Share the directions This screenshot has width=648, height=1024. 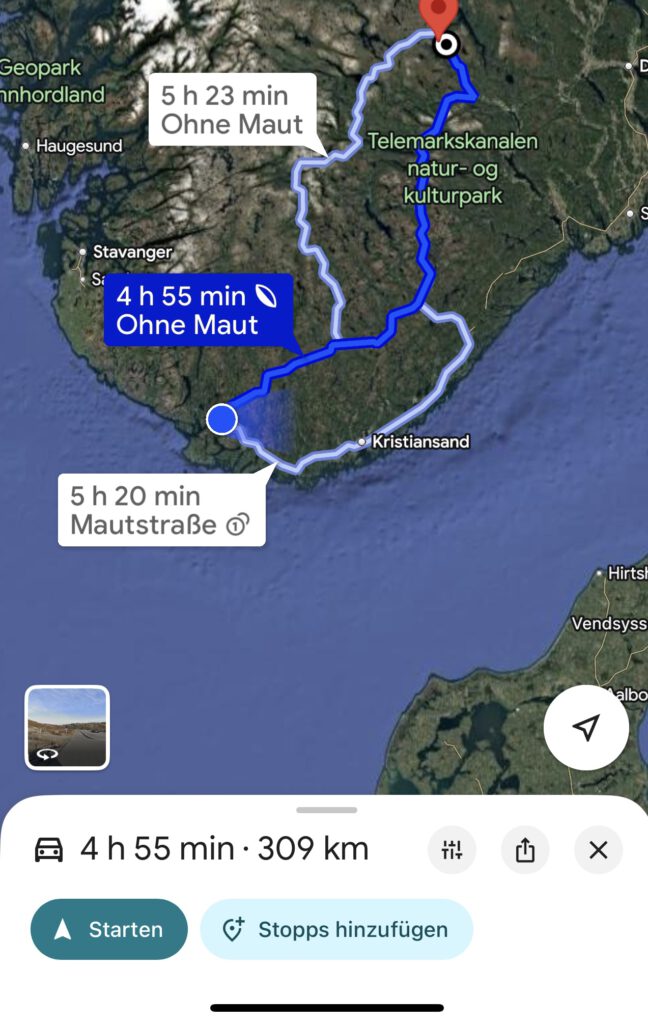pos(525,851)
